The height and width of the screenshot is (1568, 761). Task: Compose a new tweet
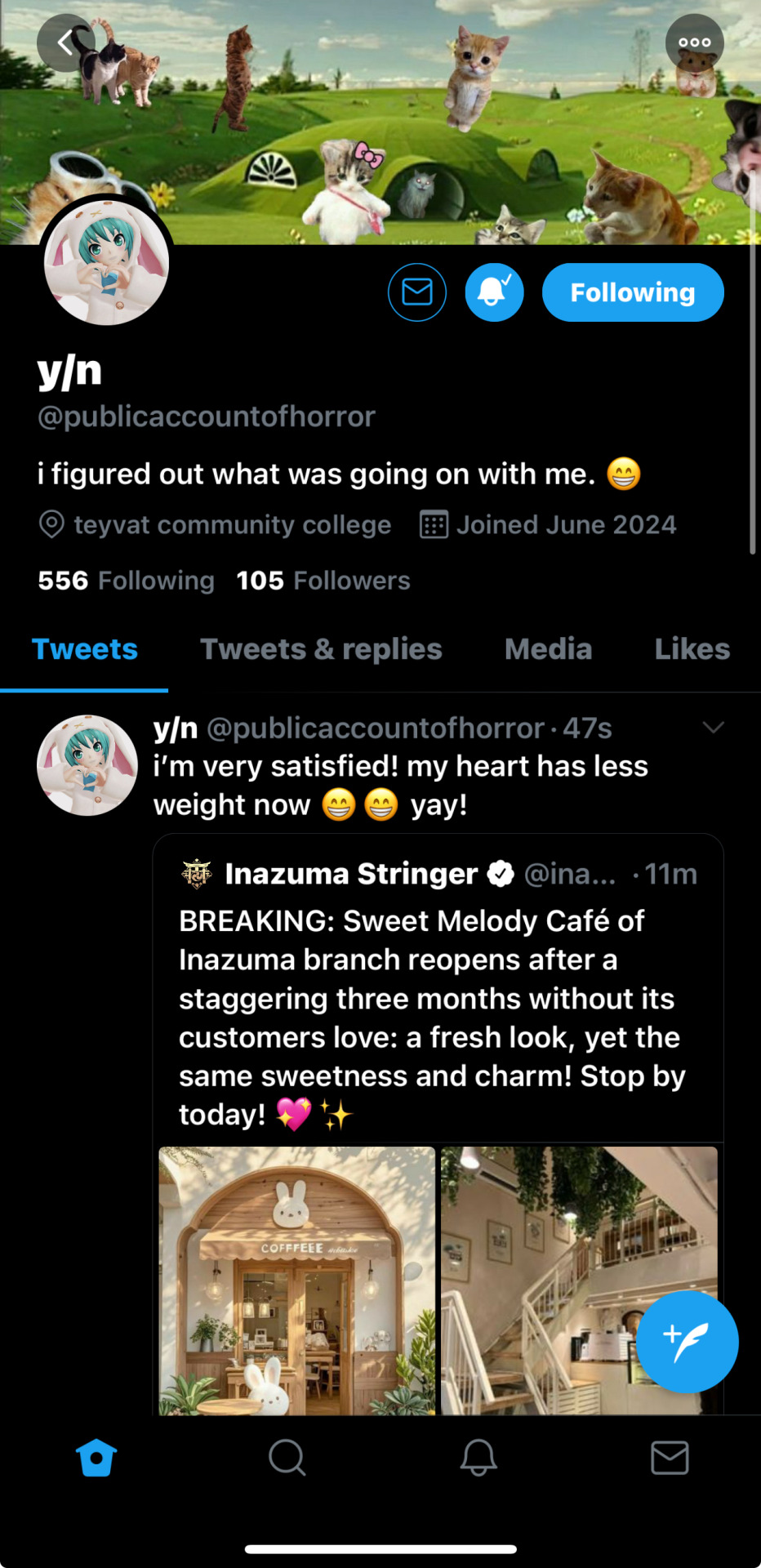pyautogui.click(x=687, y=1342)
